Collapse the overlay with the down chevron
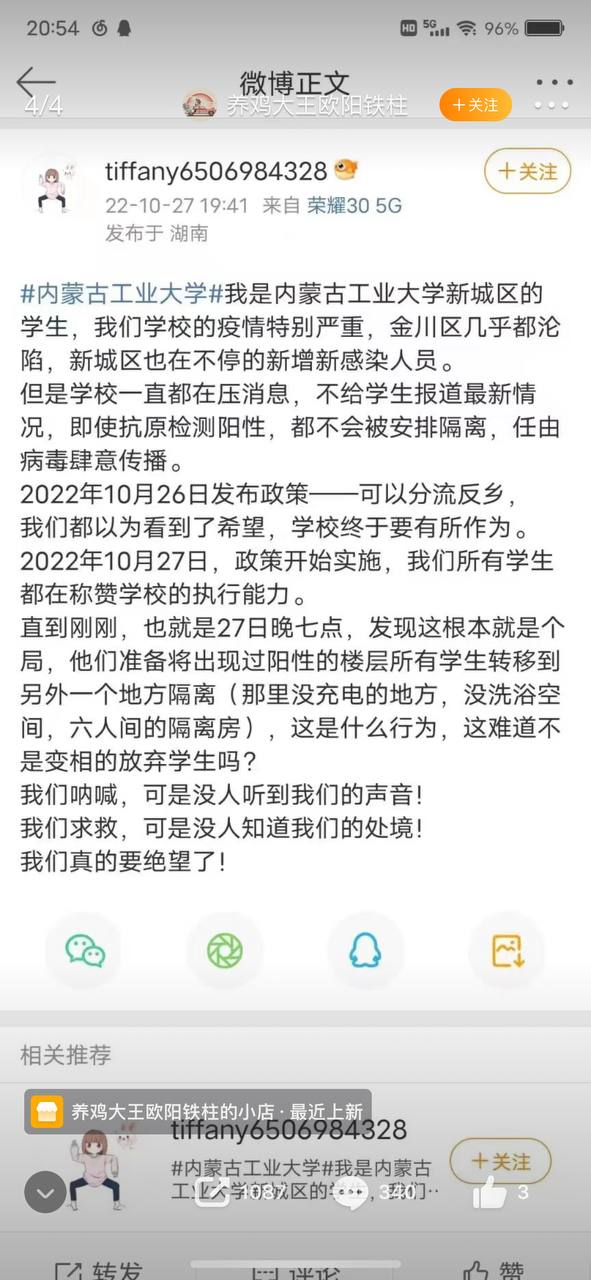The width and height of the screenshot is (591, 1280). pyautogui.click(x=45, y=1192)
